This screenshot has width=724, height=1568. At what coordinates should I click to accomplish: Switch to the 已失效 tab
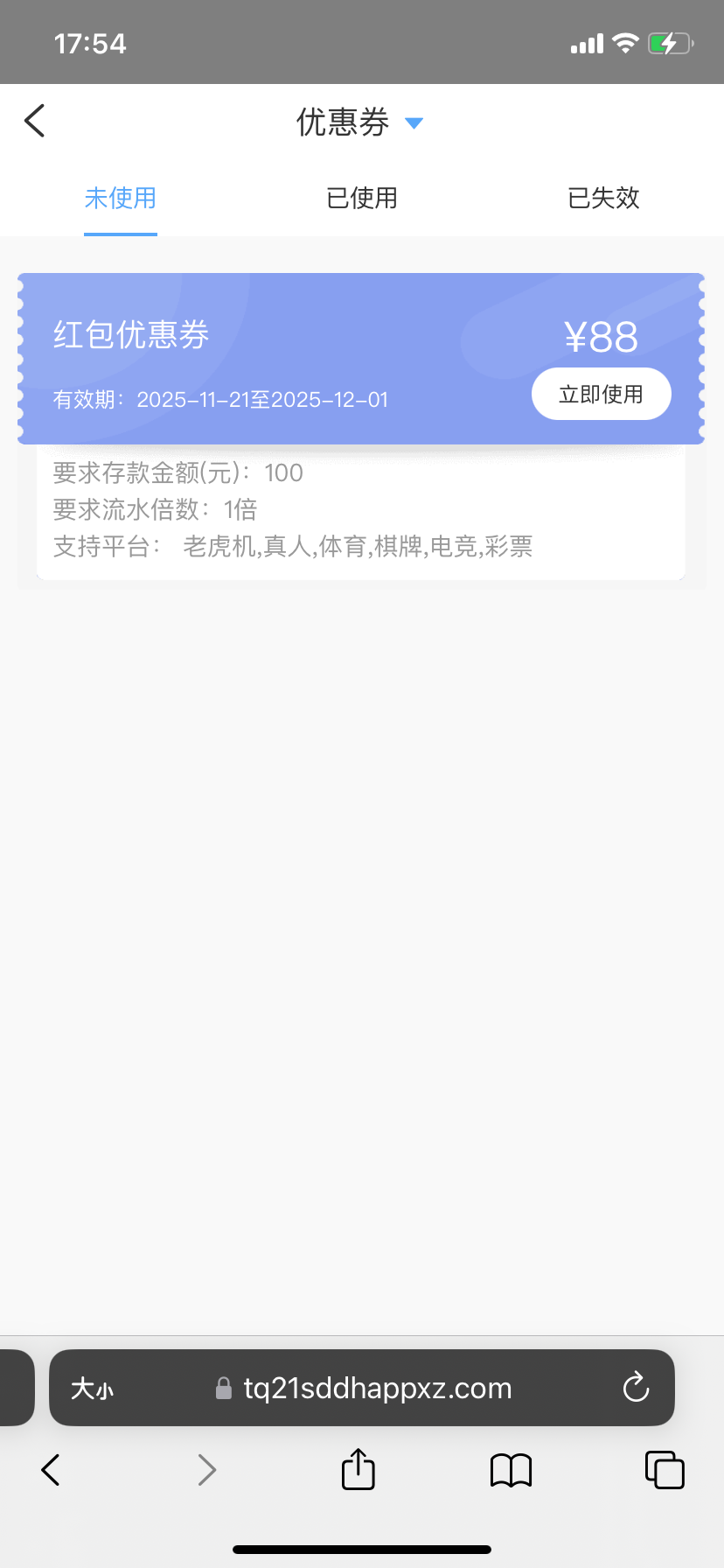click(x=603, y=199)
